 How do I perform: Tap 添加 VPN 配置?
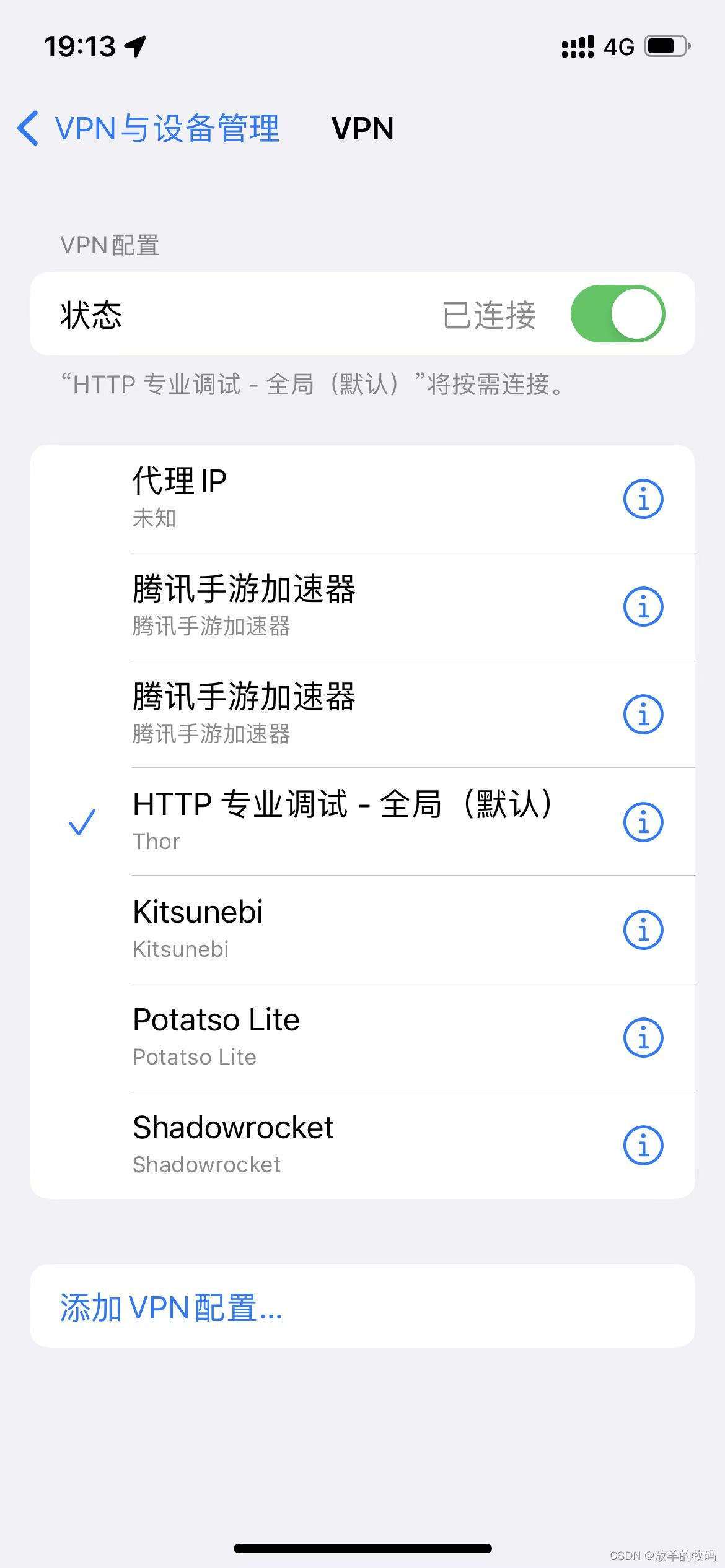362,1306
